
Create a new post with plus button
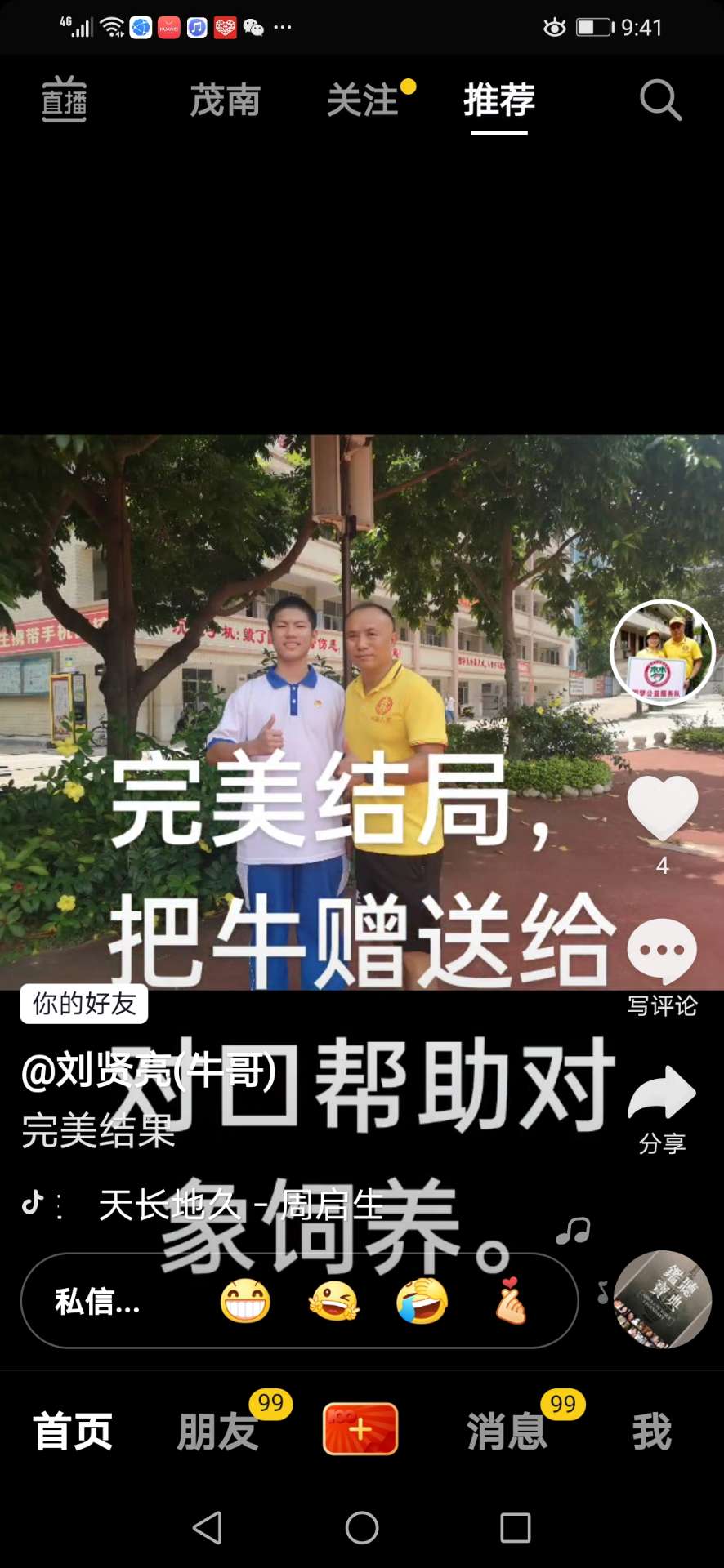[x=360, y=1429]
